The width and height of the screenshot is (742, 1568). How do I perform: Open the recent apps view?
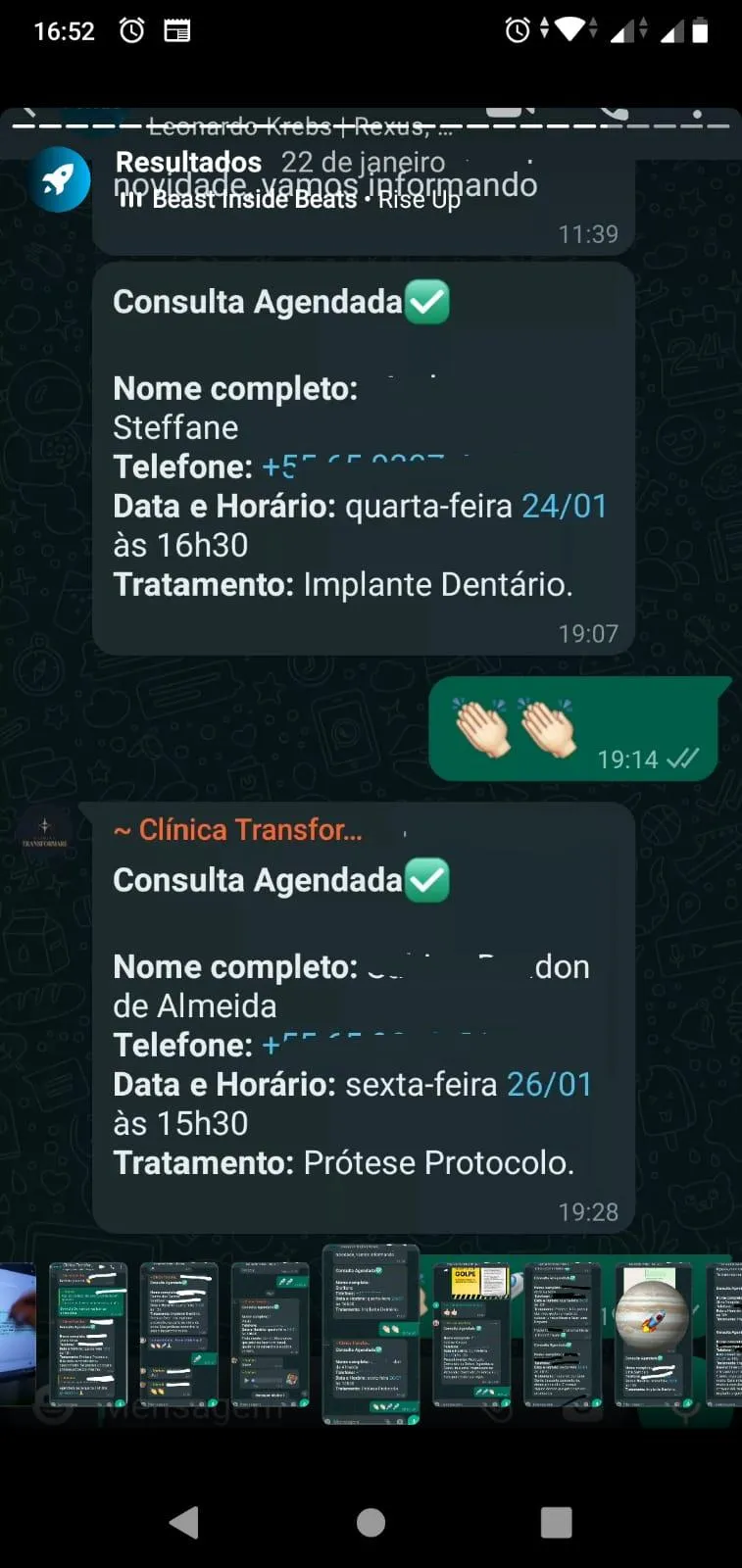pyautogui.click(x=556, y=1522)
